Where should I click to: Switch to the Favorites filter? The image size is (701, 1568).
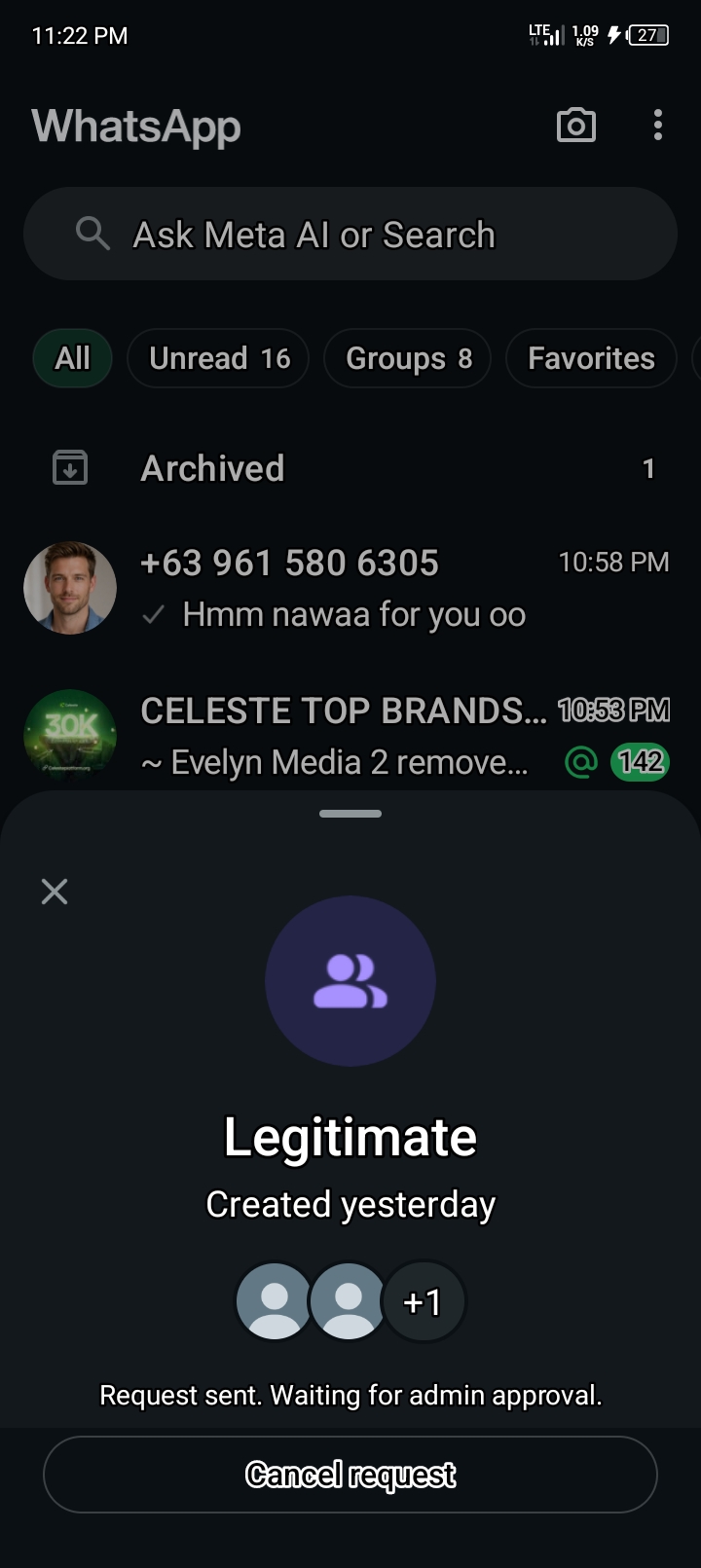click(x=591, y=358)
